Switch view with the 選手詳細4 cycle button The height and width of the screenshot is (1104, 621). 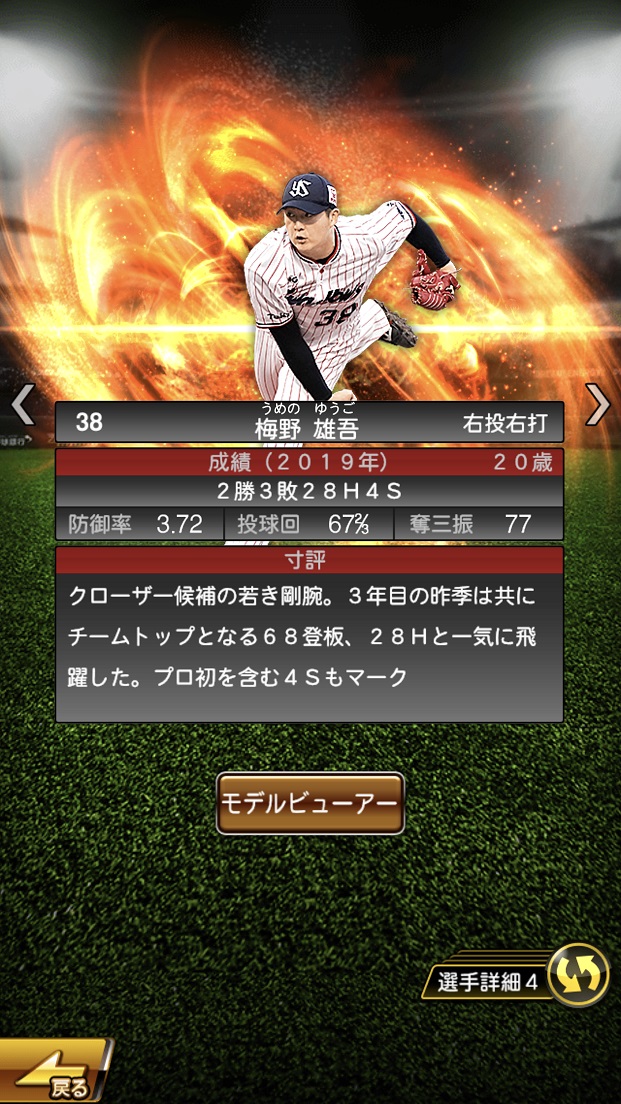coord(578,975)
